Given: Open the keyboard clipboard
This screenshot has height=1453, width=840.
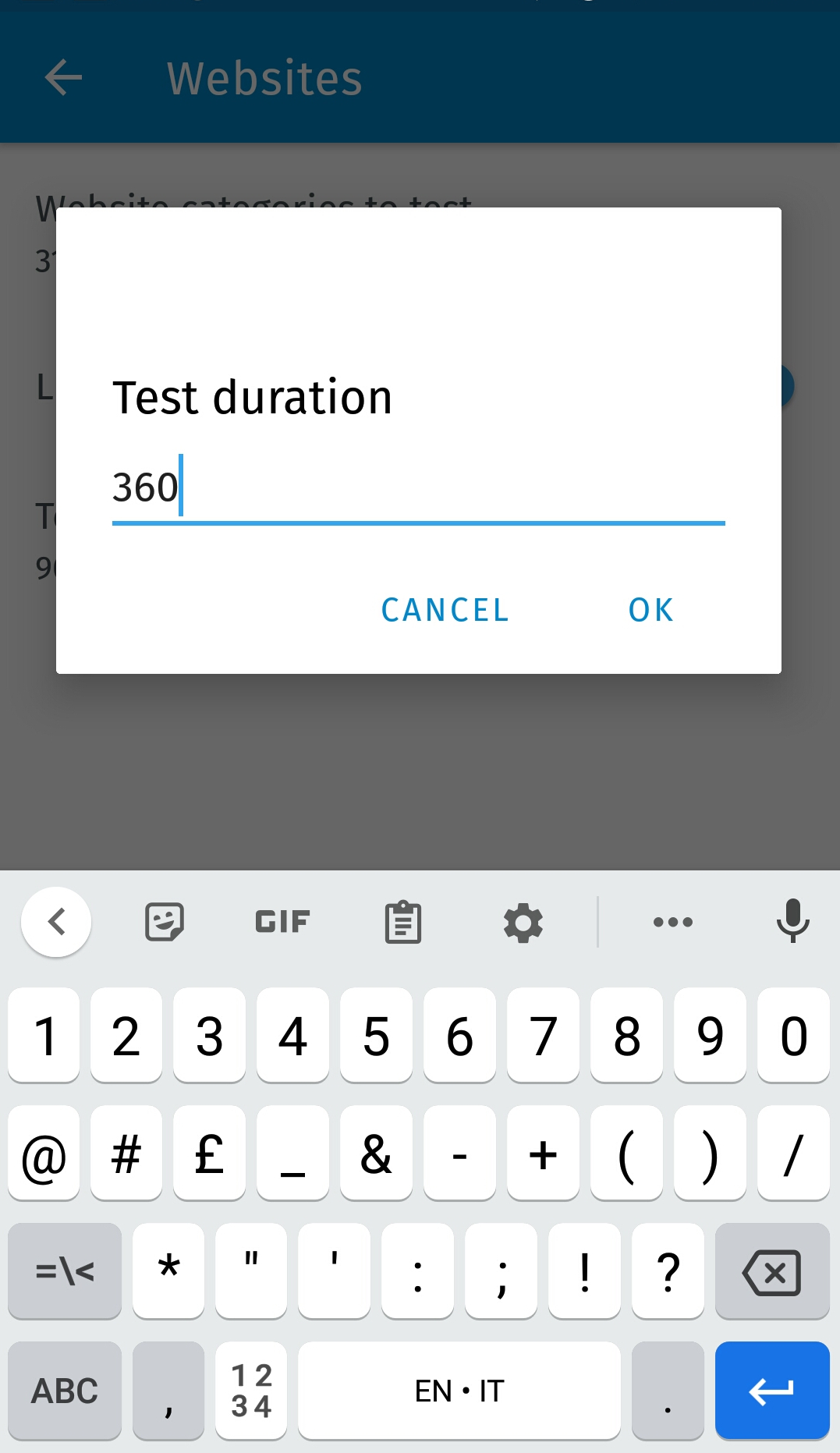Looking at the screenshot, I should [x=402, y=923].
